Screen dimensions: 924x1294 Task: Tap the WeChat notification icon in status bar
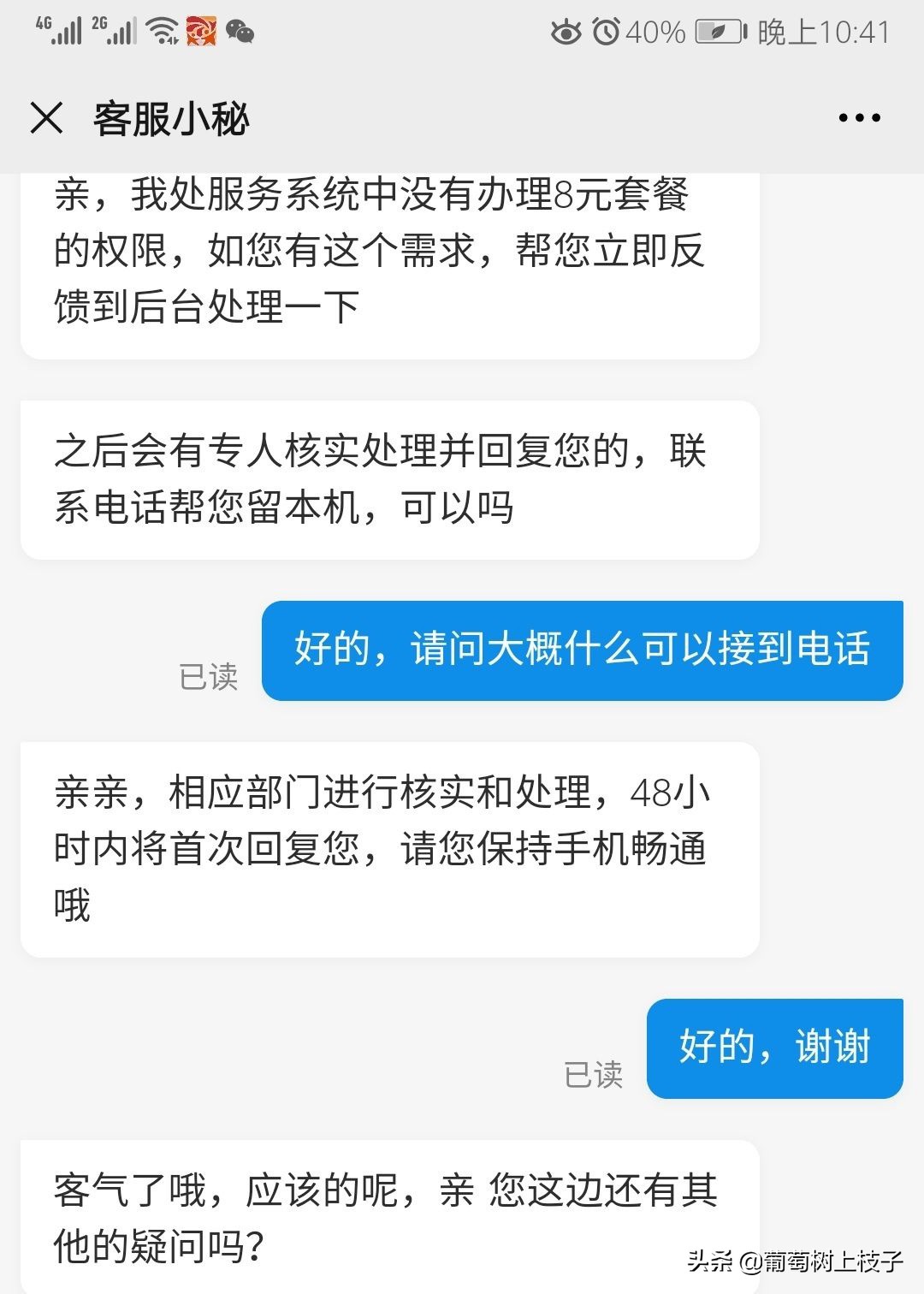(x=242, y=33)
